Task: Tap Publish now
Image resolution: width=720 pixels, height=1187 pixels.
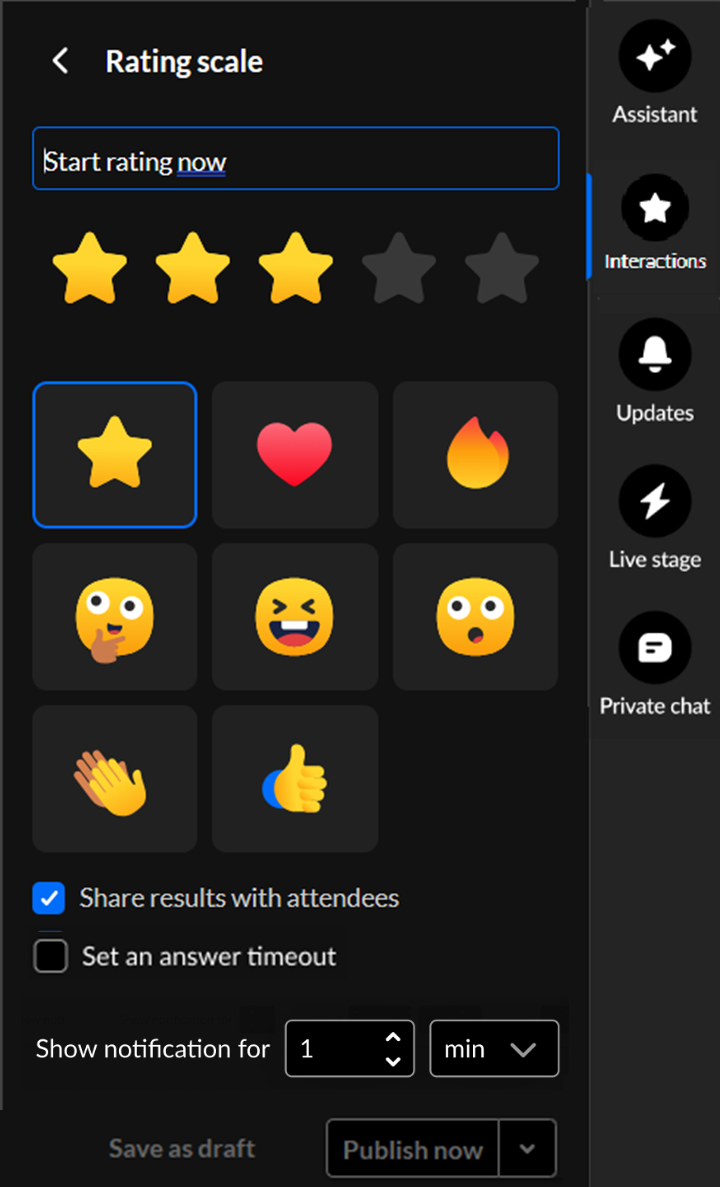Action: (413, 1149)
